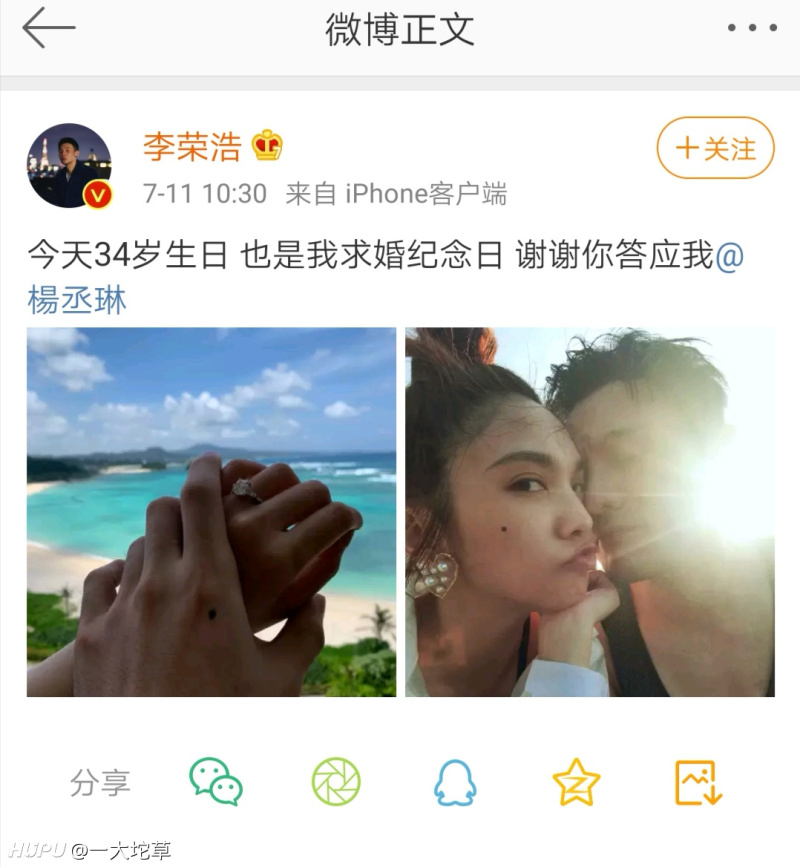Open the three-dot overflow menu
Viewport: 800px width, 867px height.
(752, 28)
